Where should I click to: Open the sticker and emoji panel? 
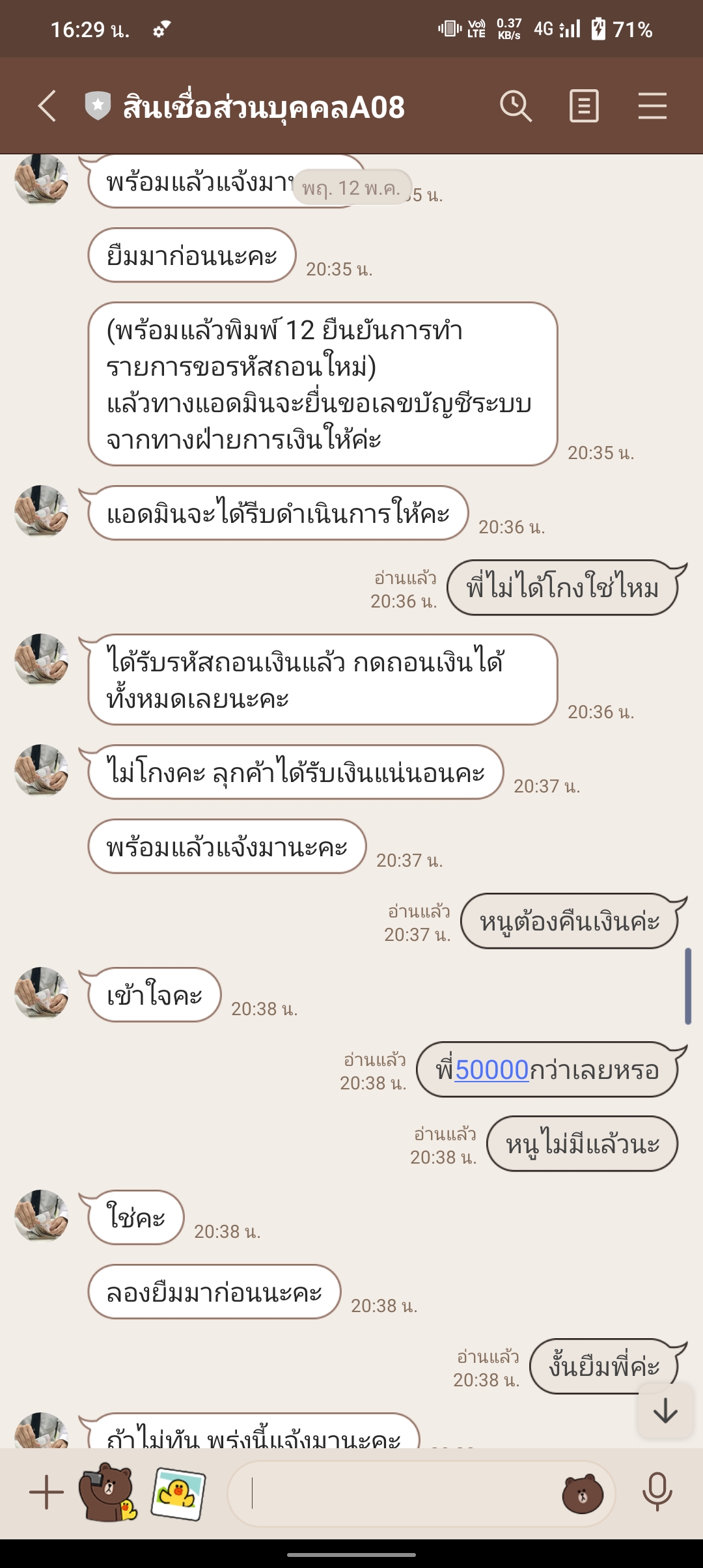583,1494
